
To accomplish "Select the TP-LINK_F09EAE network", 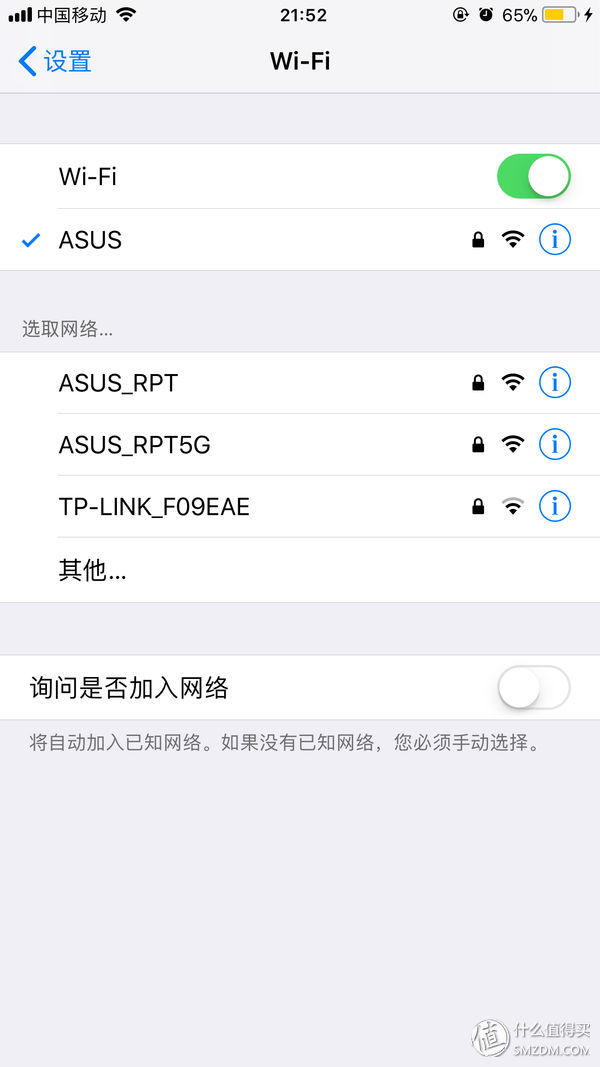I will pyautogui.click(x=300, y=507).
